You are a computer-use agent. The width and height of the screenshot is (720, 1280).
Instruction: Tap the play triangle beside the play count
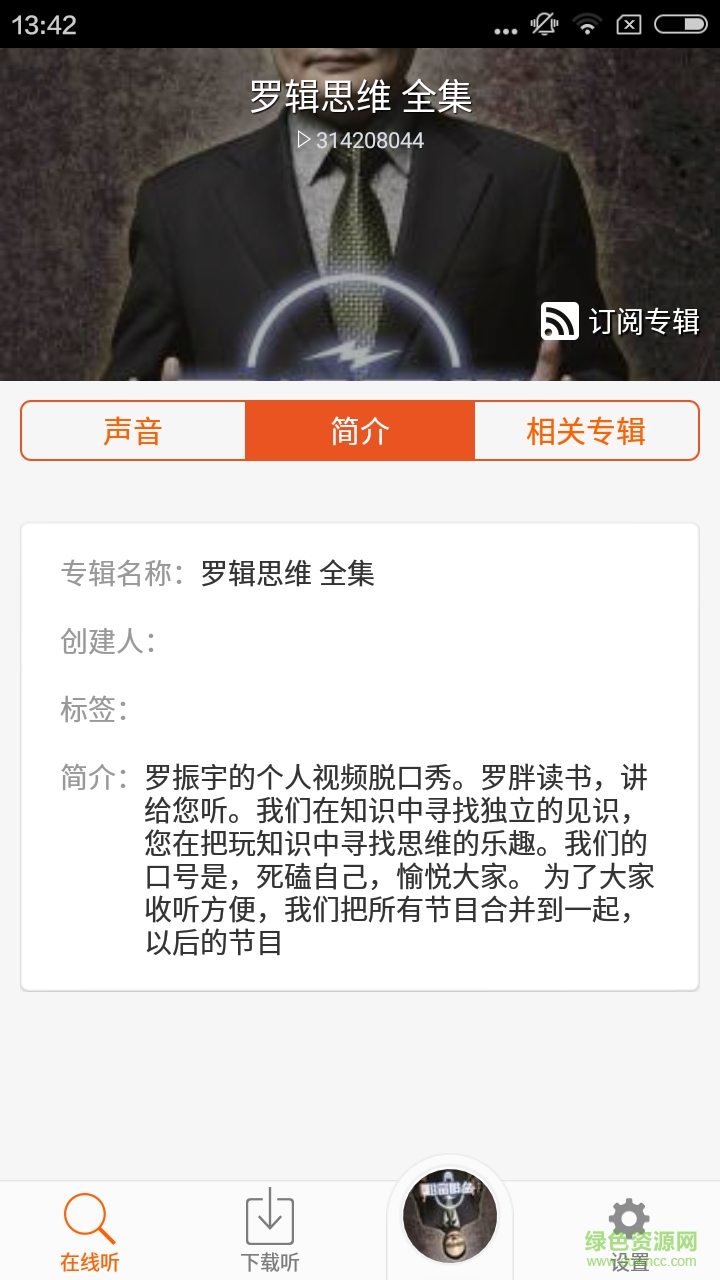point(300,141)
